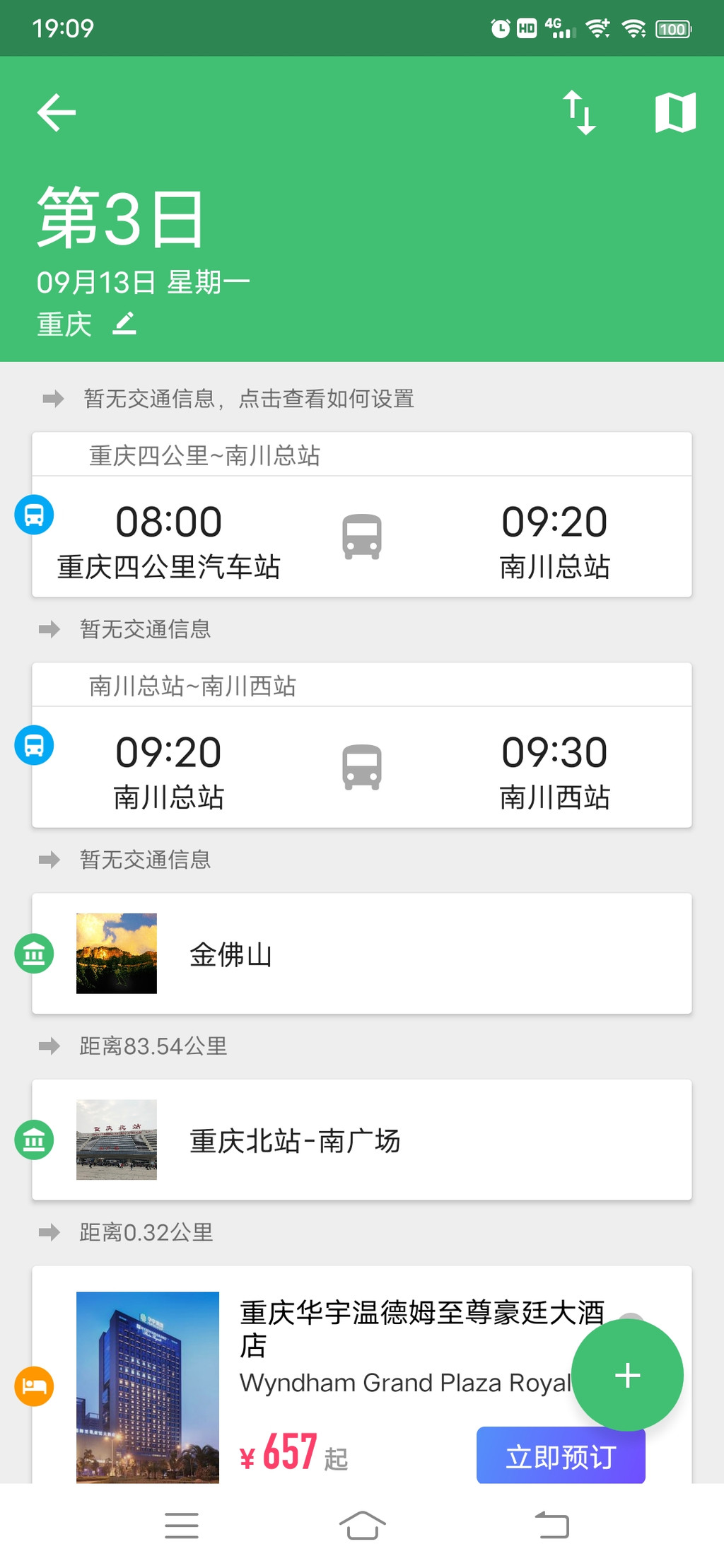
Task: Open the system recent apps menu
Action: 182,1525
